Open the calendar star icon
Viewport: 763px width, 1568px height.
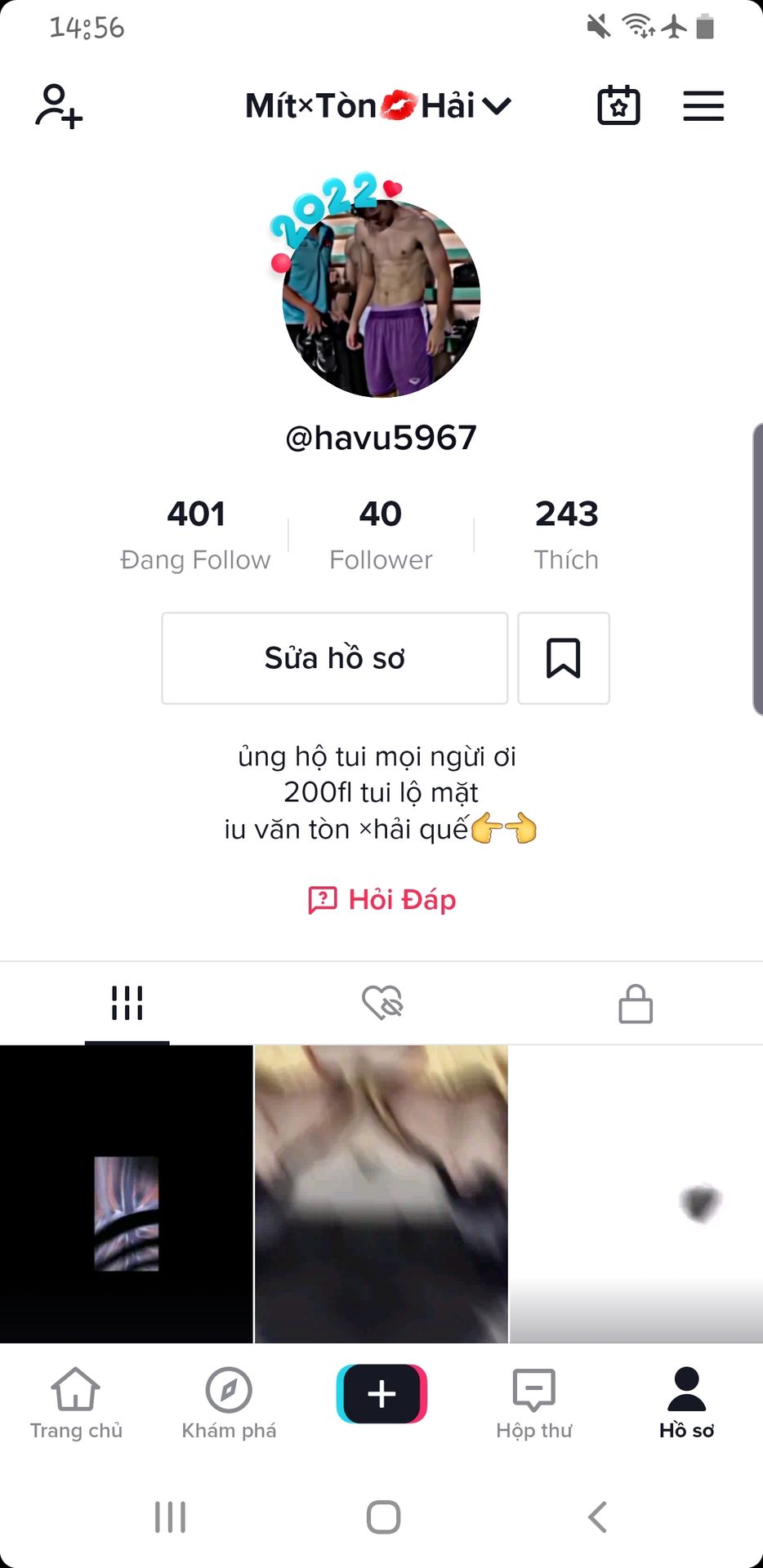point(618,105)
